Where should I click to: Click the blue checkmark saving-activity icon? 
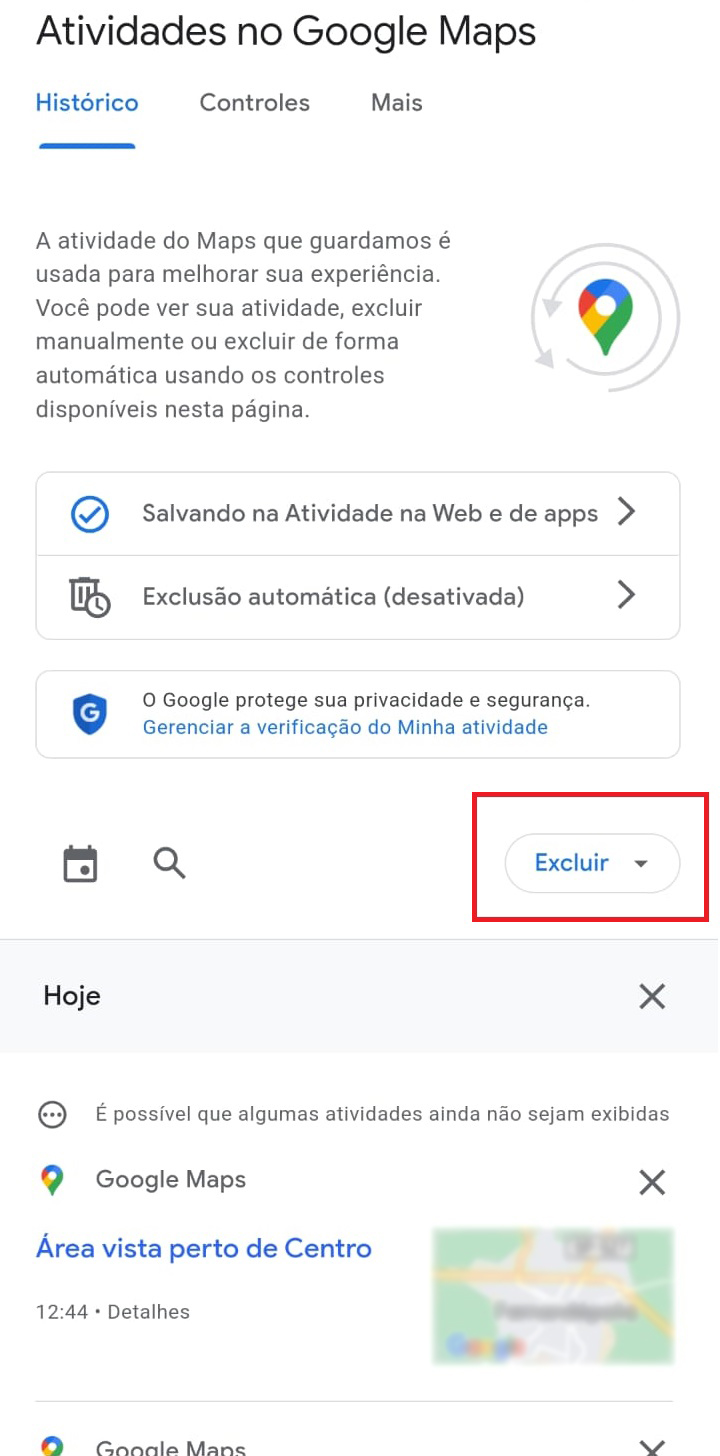pyautogui.click(x=90, y=513)
